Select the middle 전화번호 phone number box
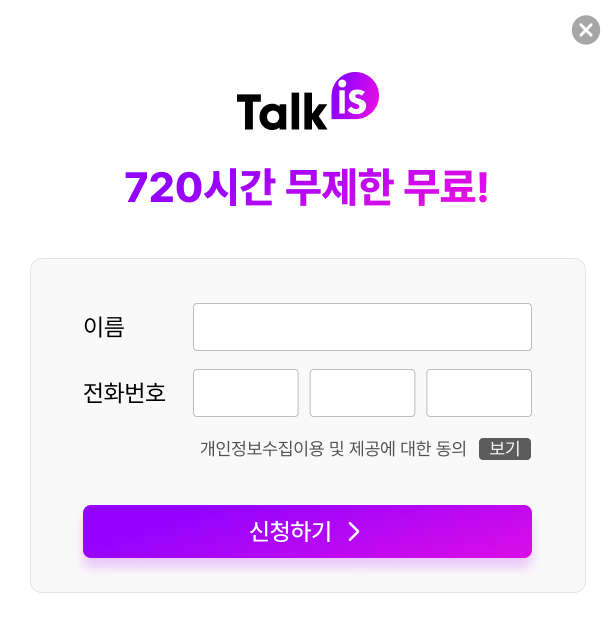 (x=362, y=393)
